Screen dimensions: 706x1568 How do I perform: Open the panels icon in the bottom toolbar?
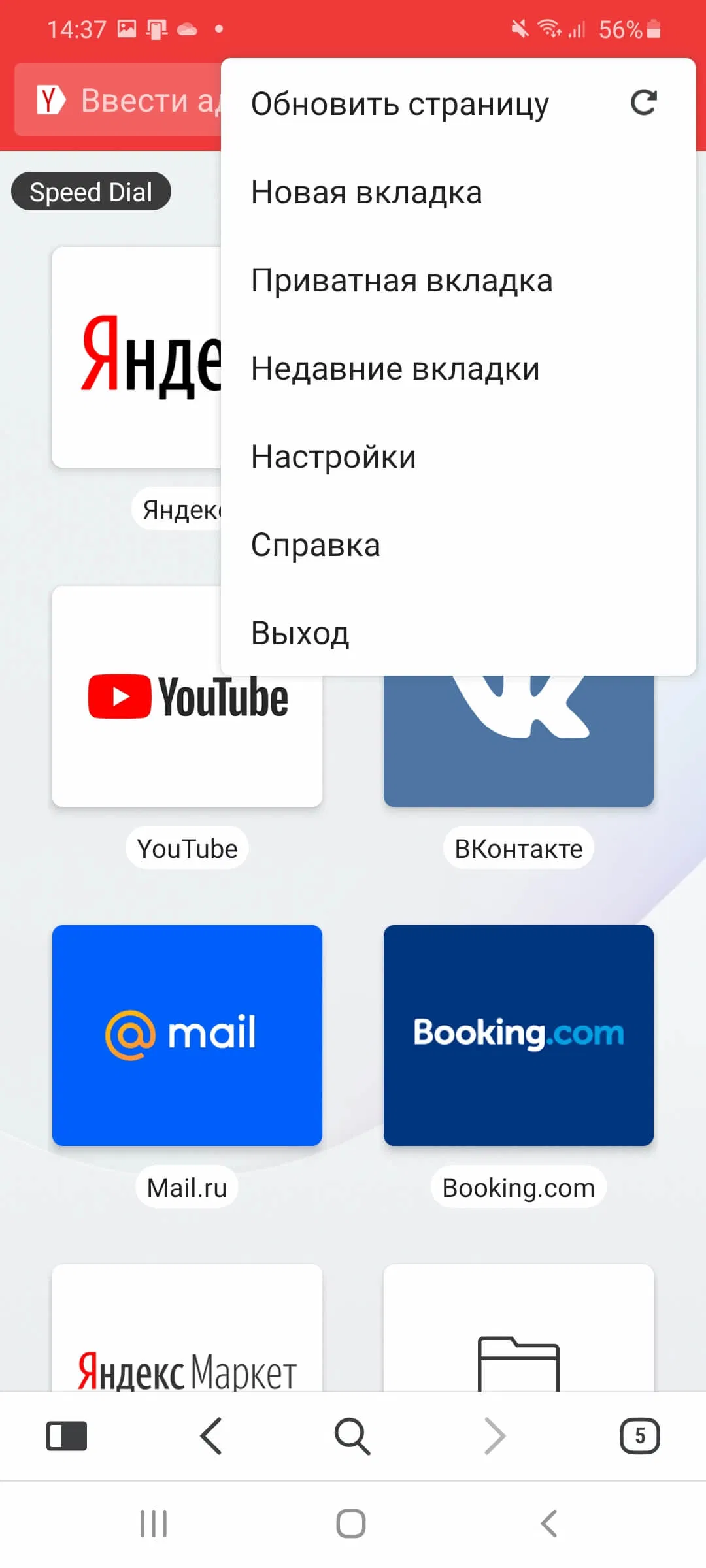67,1436
